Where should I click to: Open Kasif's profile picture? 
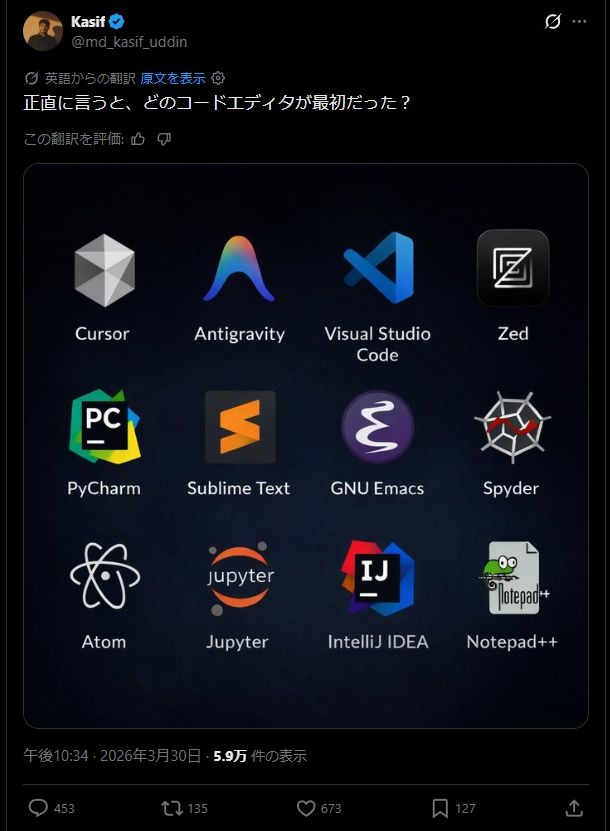pyautogui.click(x=43, y=31)
